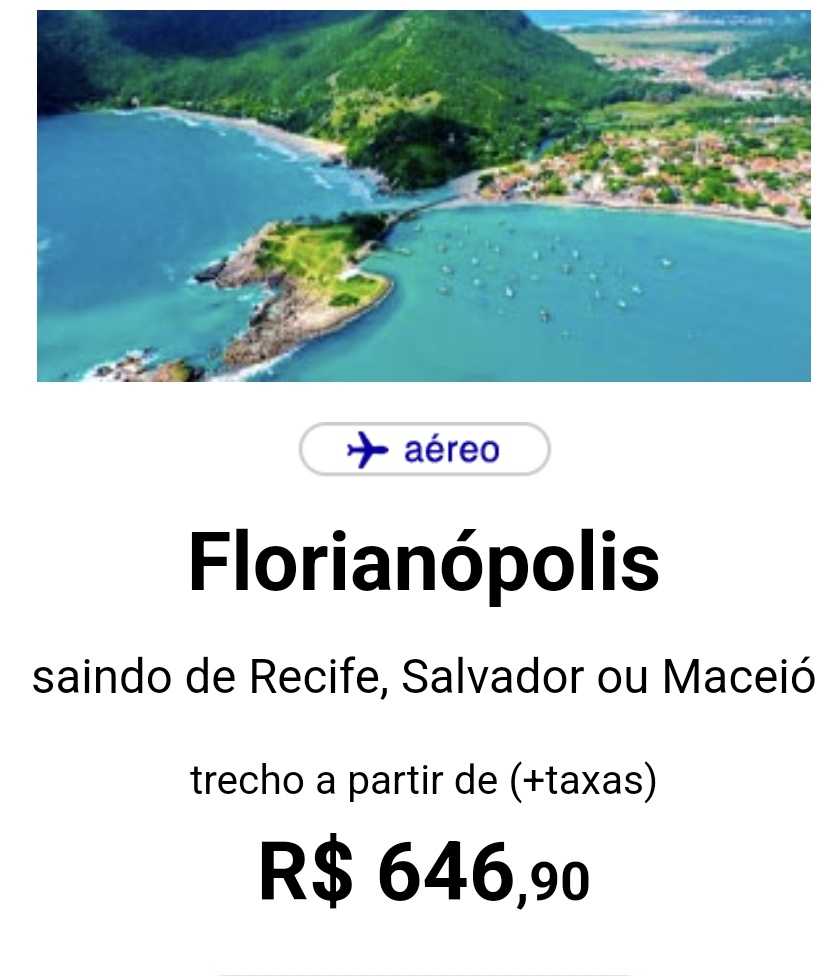Tap the aéreo airplane chip
Image resolution: width=828 pixels, height=976 pixels.
424,450
